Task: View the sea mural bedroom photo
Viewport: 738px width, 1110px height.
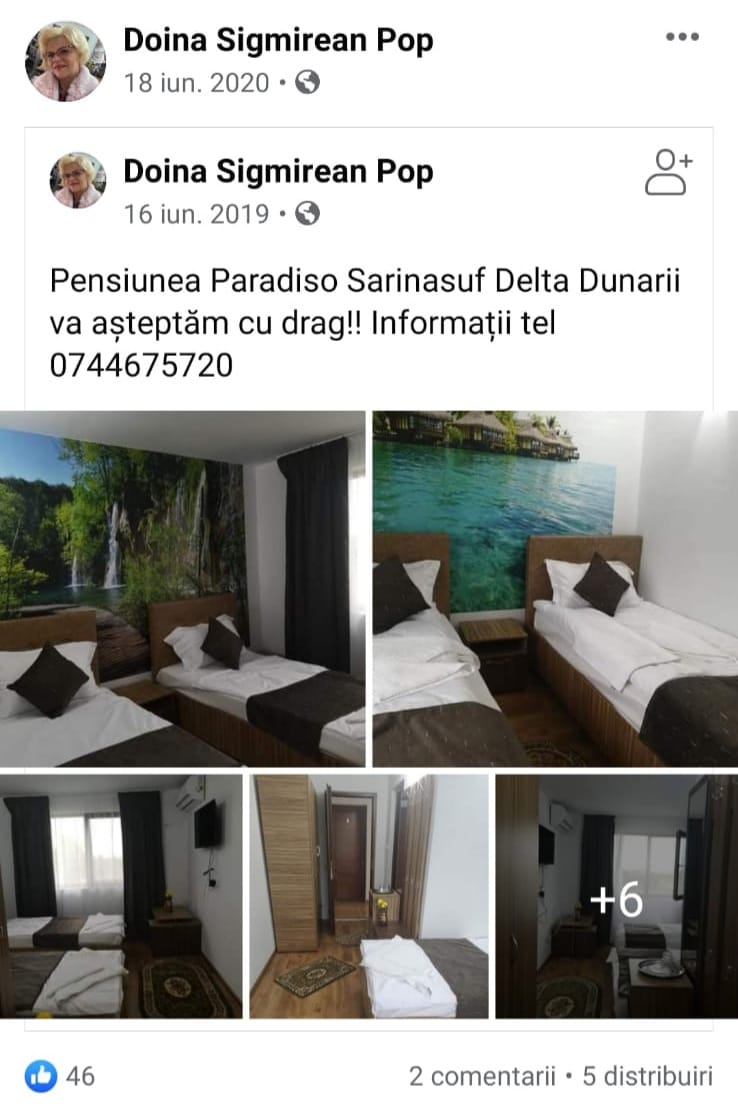Action: pyautogui.click(x=555, y=588)
